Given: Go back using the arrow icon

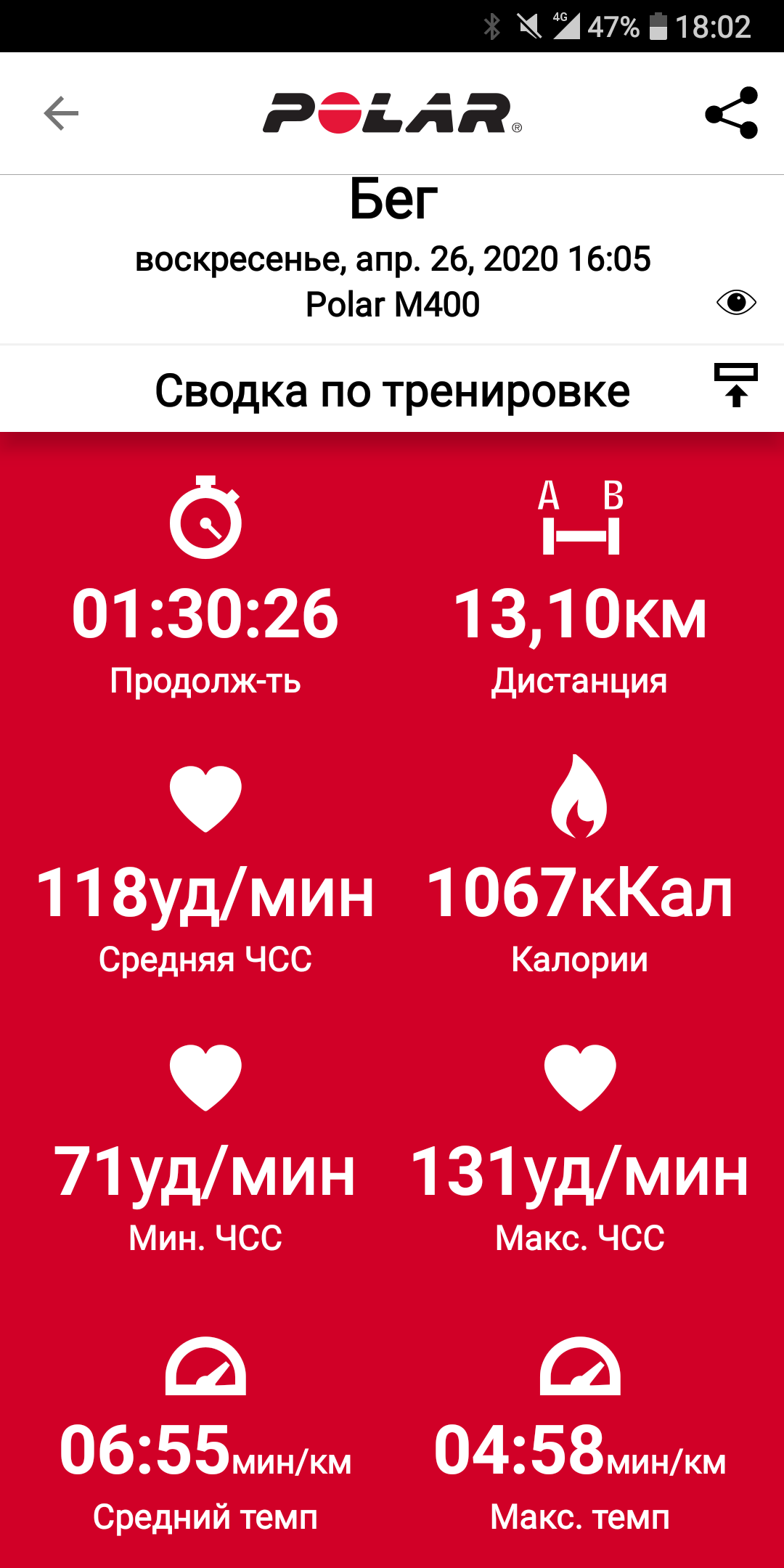Looking at the screenshot, I should coord(61,113).
